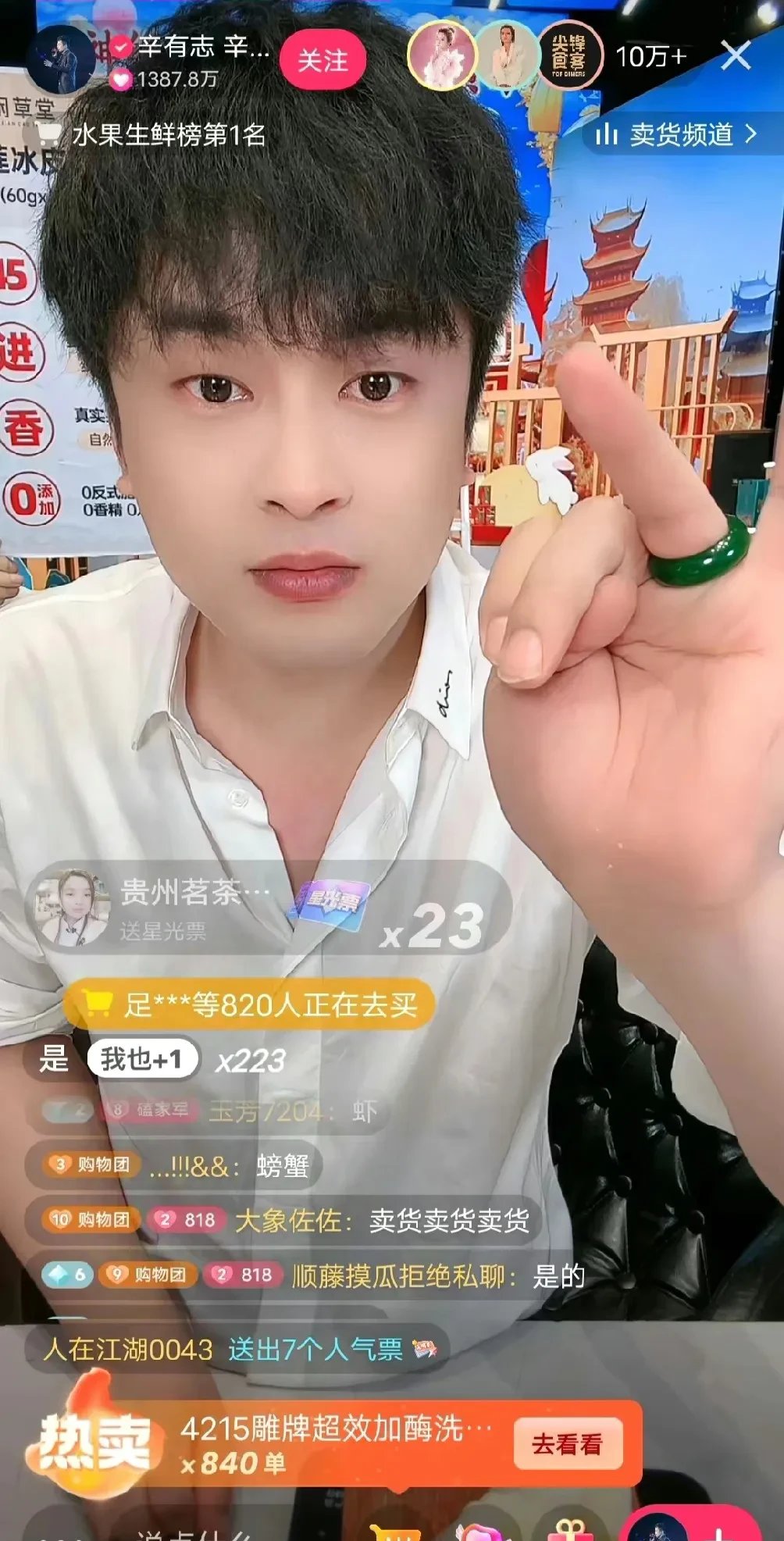
Task: Open the second top viewer avatar
Action: click(x=506, y=55)
